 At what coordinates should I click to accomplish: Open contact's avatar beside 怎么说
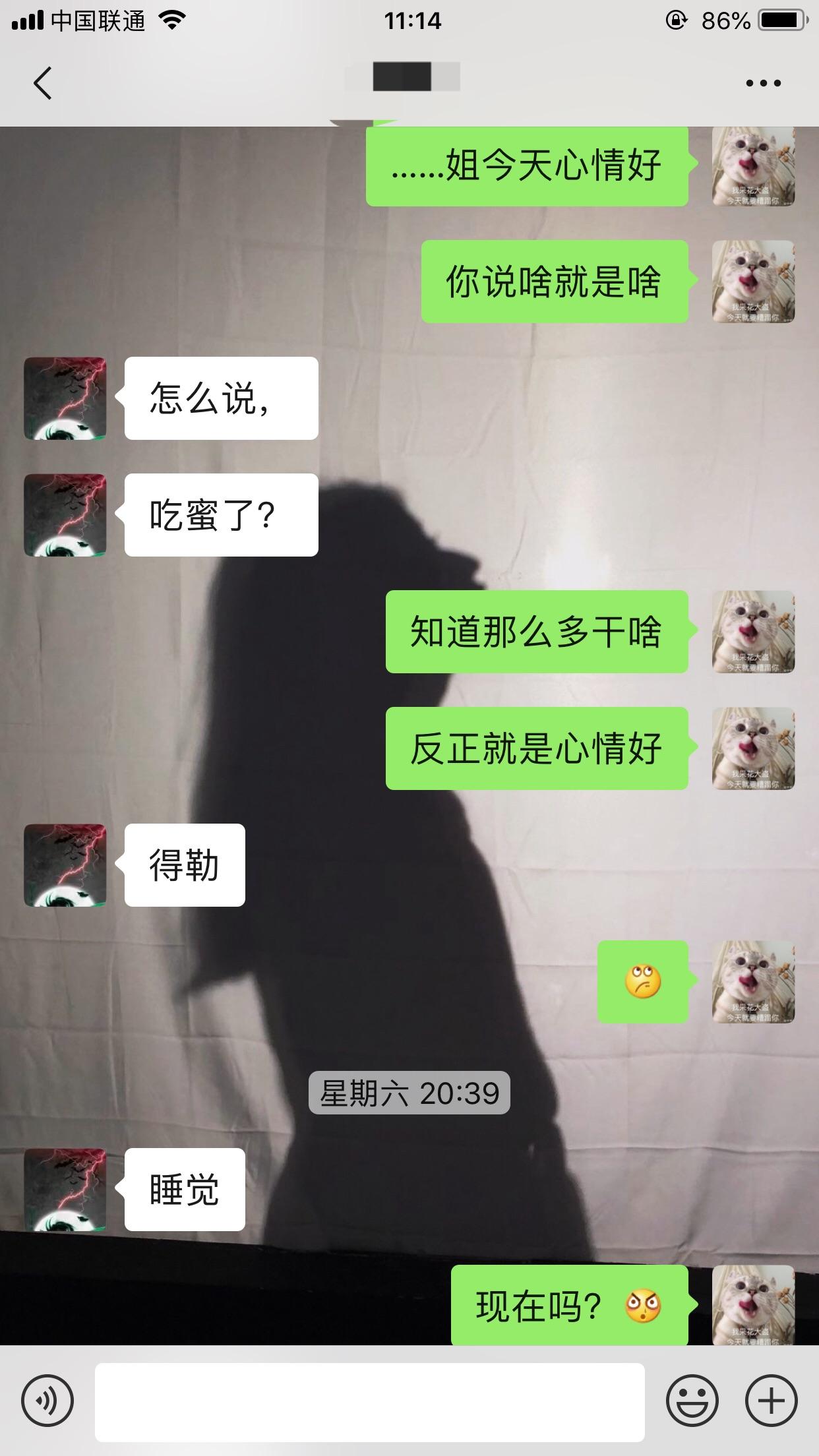(x=65, y=398)
